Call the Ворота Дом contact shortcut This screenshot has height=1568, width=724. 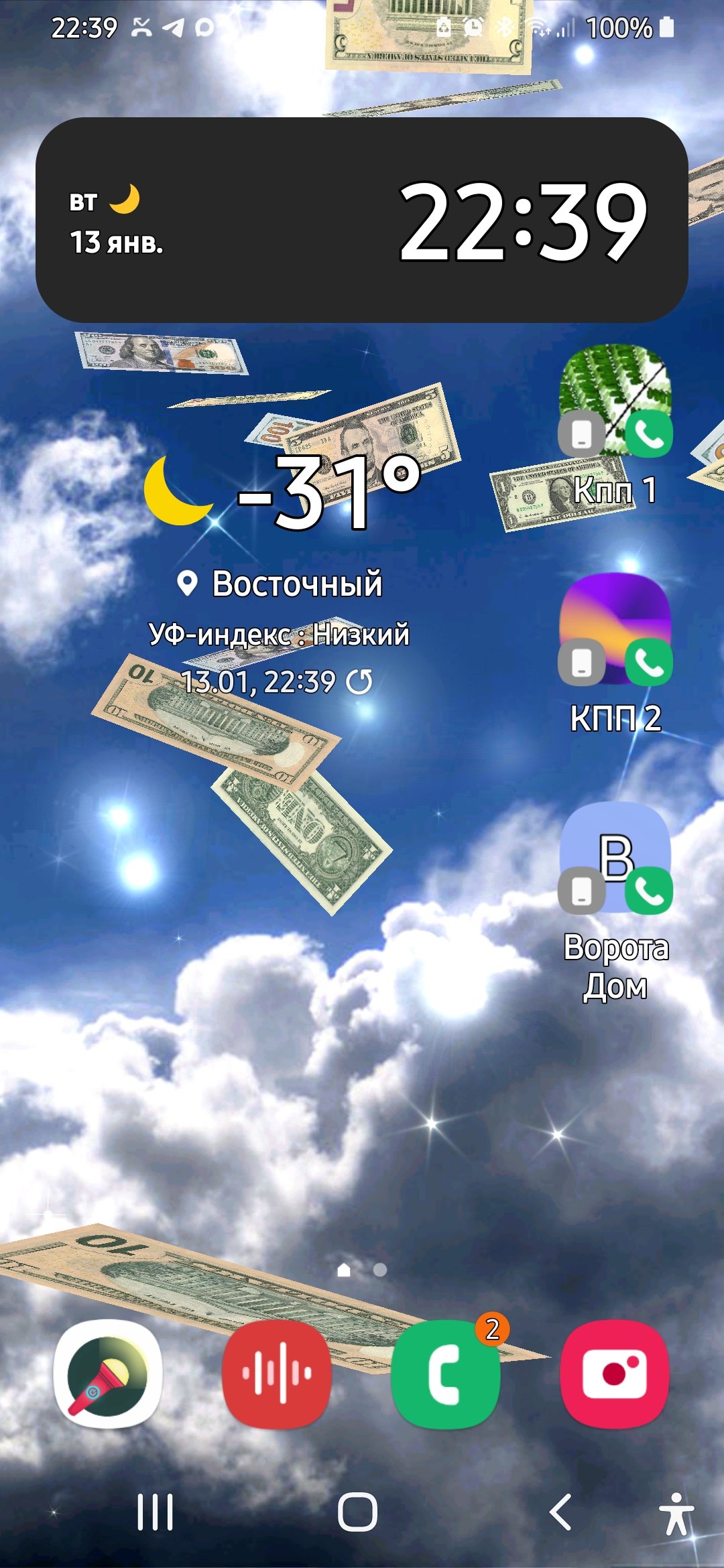[x=615, y=858]
